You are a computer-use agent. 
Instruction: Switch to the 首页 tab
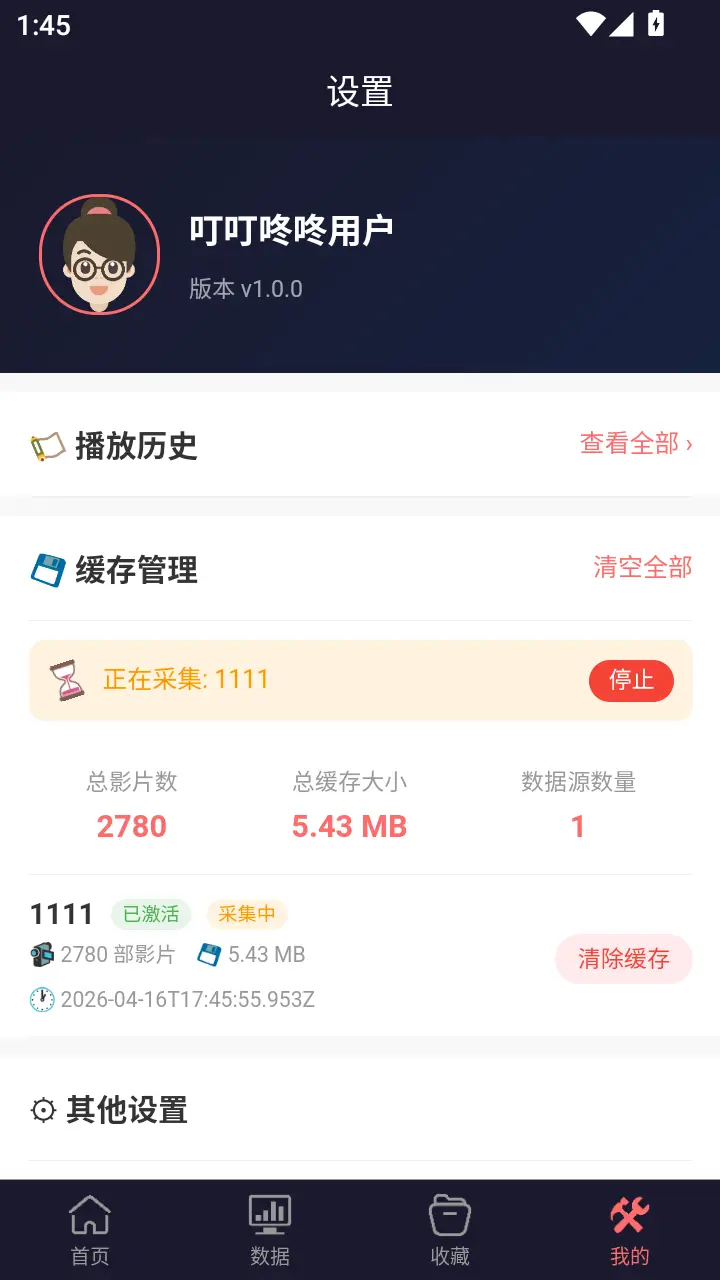pyautogui.click(x=90, y=1230)
